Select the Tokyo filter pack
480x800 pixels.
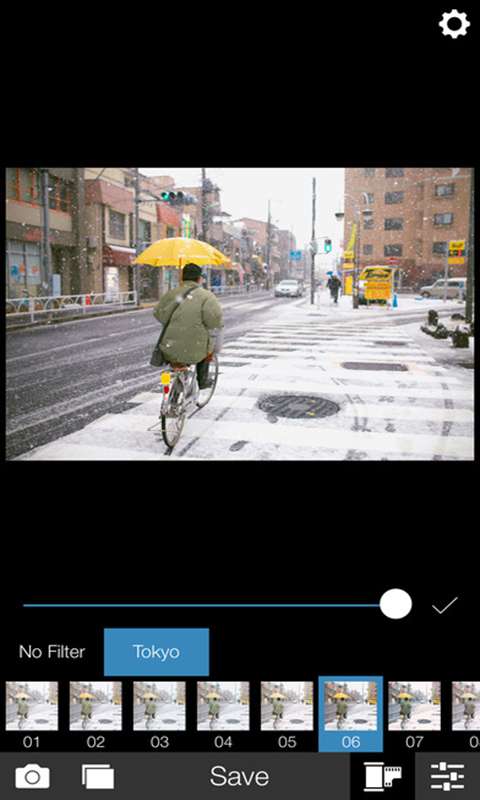pyautogui.click(x=156, y=652)
